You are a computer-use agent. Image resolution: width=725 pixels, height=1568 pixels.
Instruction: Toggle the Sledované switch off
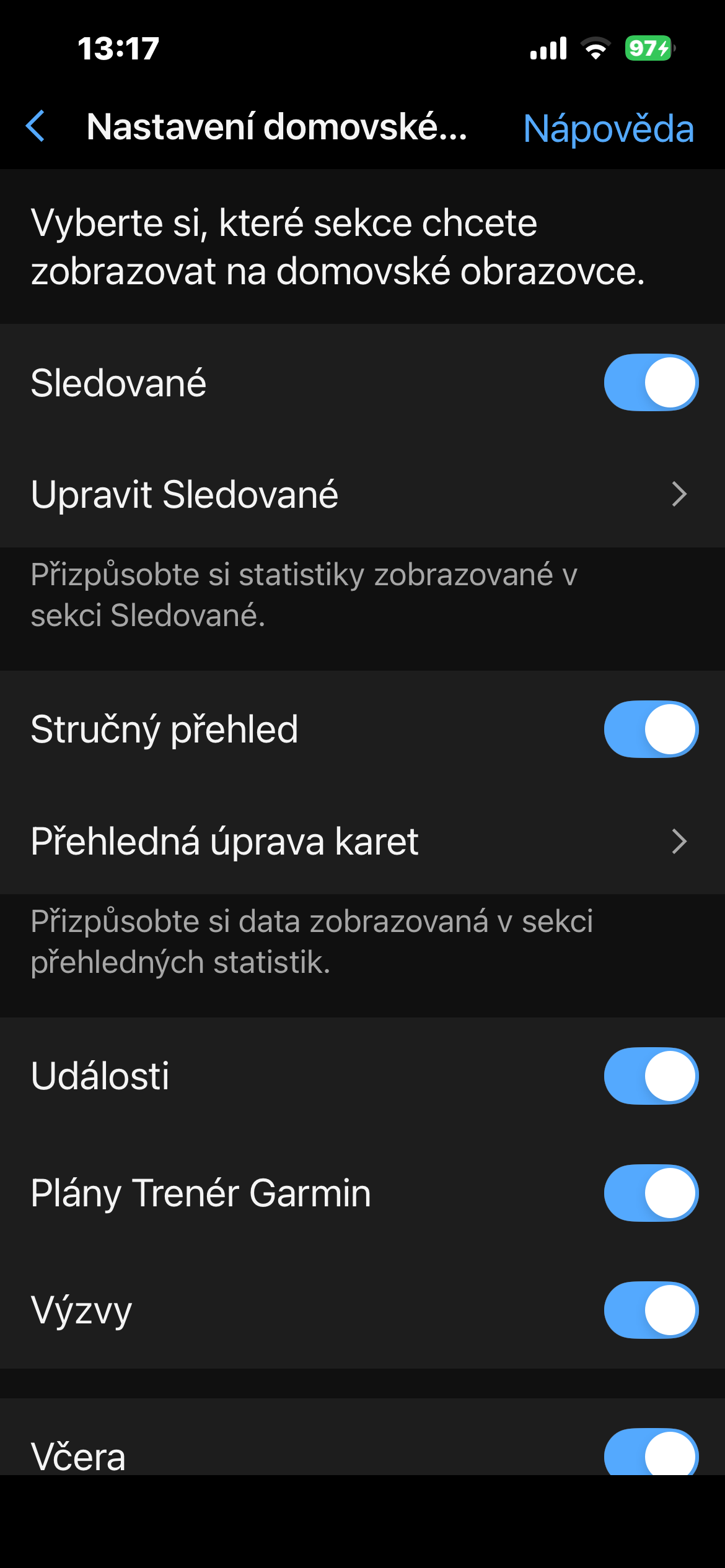click(651, 383)
